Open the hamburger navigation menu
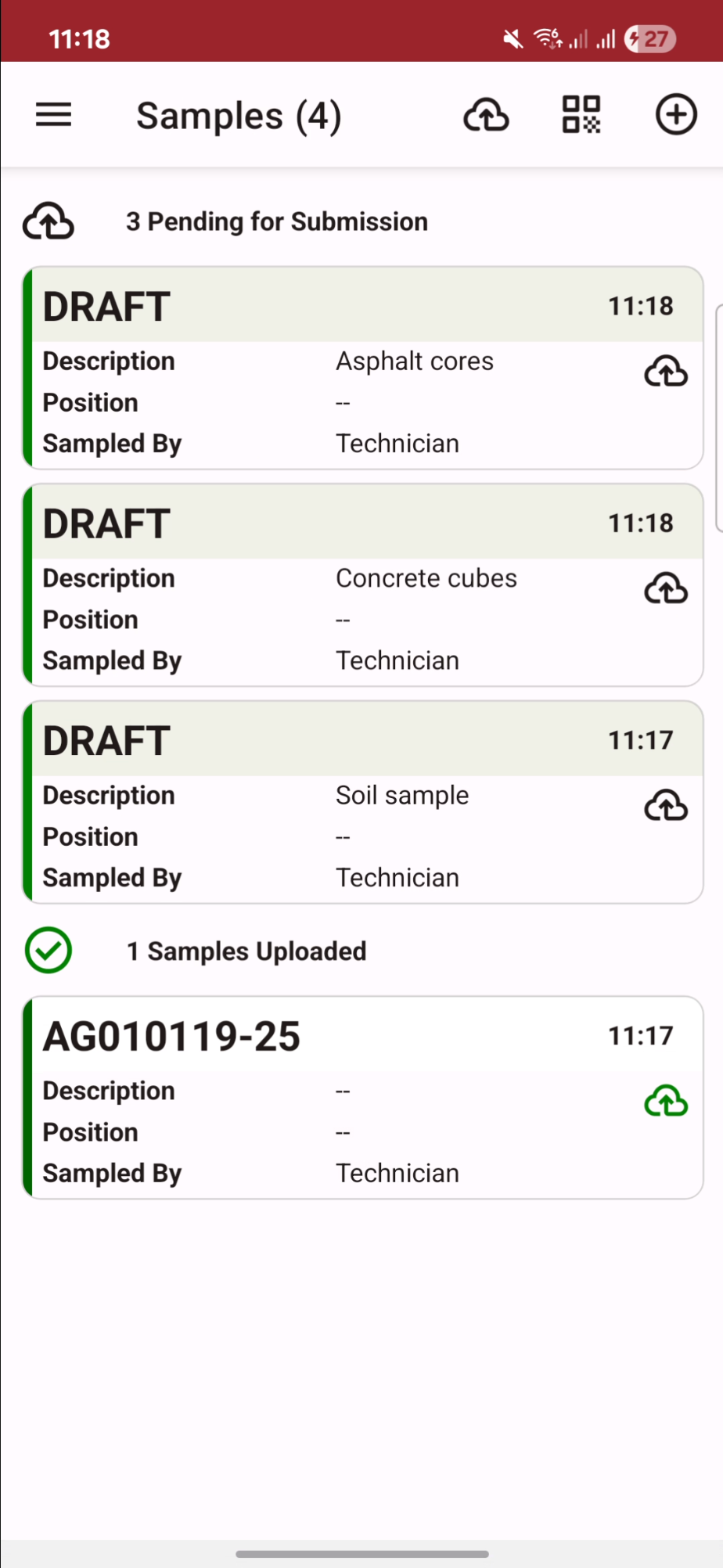The height and width of the screenshot is (1568, 723). coord(53,115)
